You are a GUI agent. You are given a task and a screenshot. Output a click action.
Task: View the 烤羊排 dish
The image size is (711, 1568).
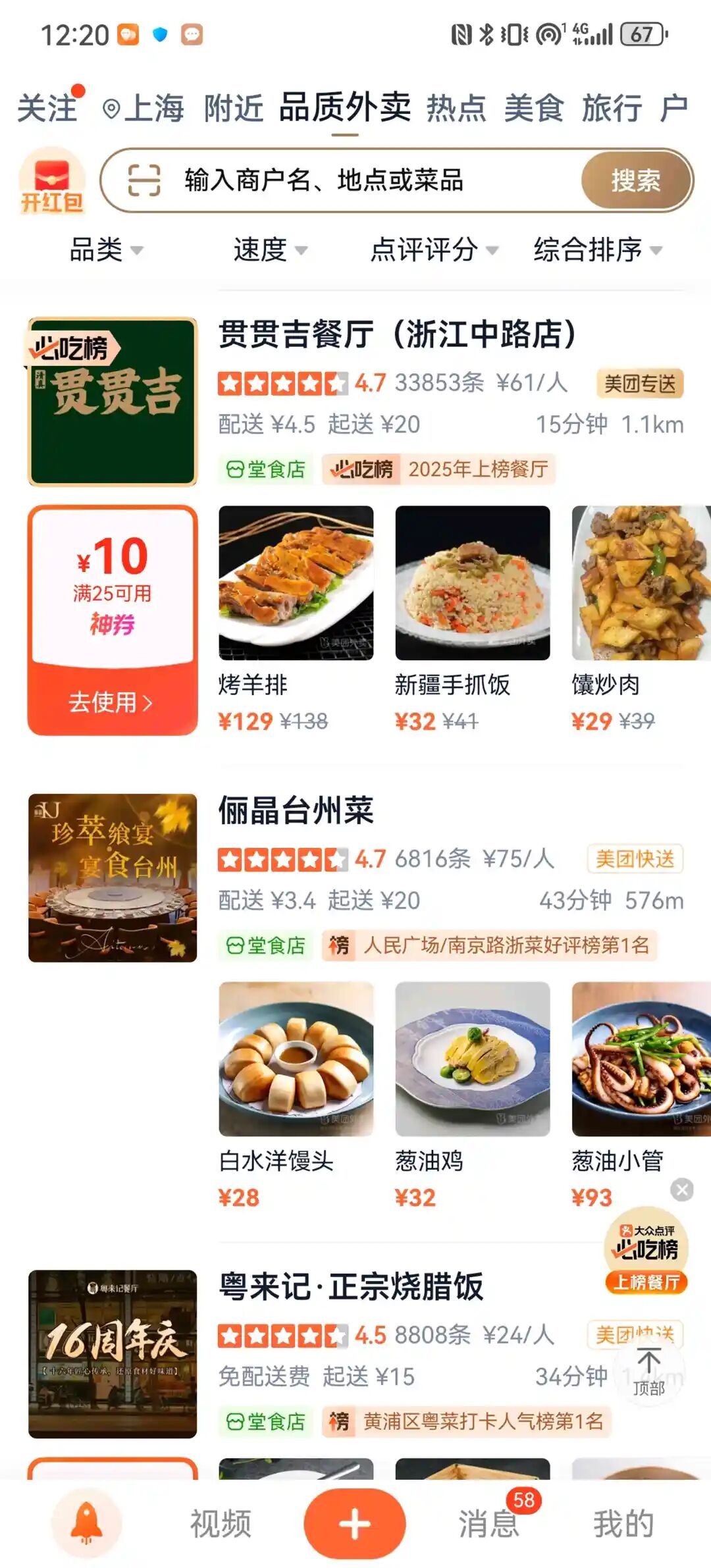pyautogui.click(x=296, y=583)
